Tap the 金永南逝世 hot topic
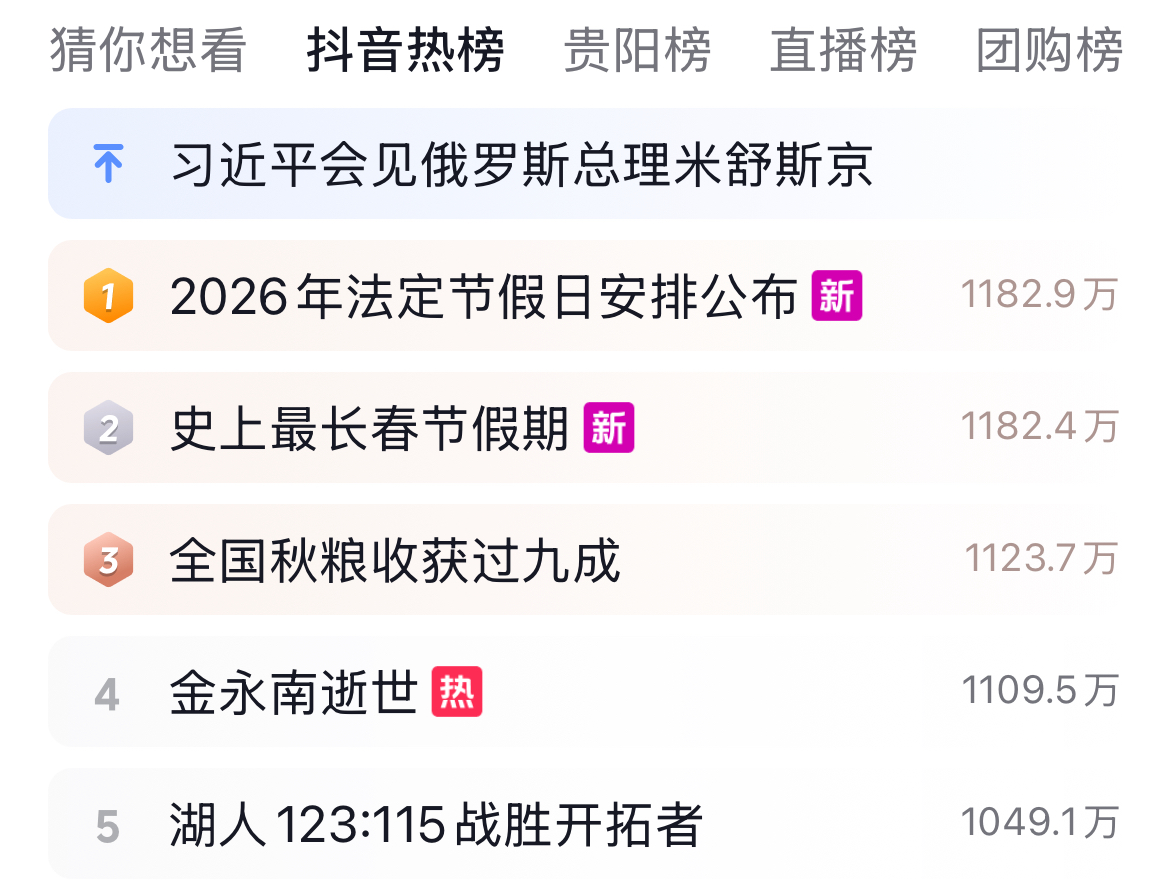The image size is (1170, 884). [x=293, y=692]
